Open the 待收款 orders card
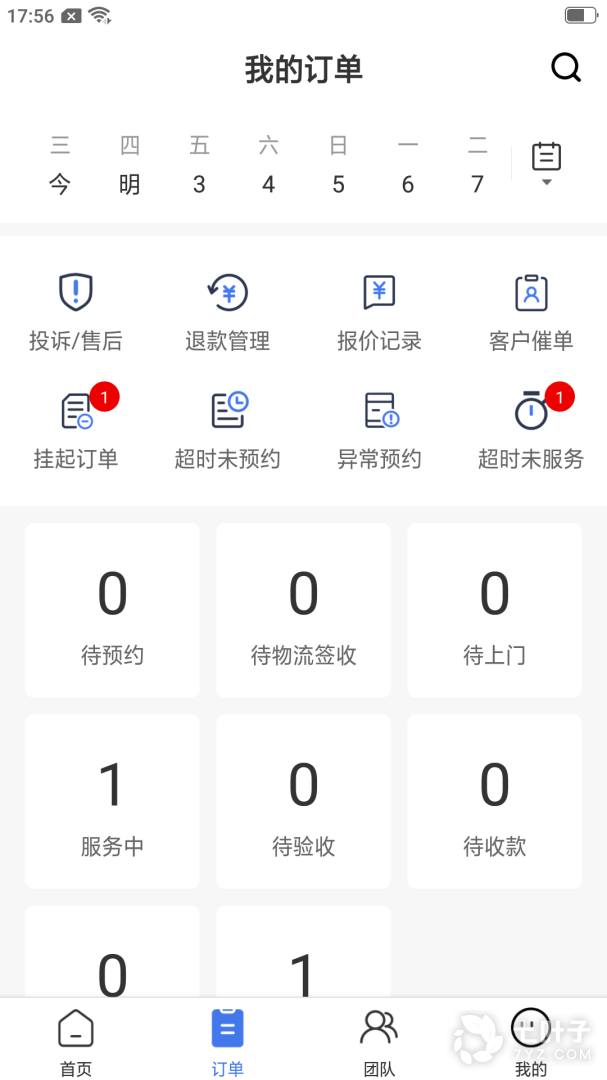 click(x=494, y=801)
